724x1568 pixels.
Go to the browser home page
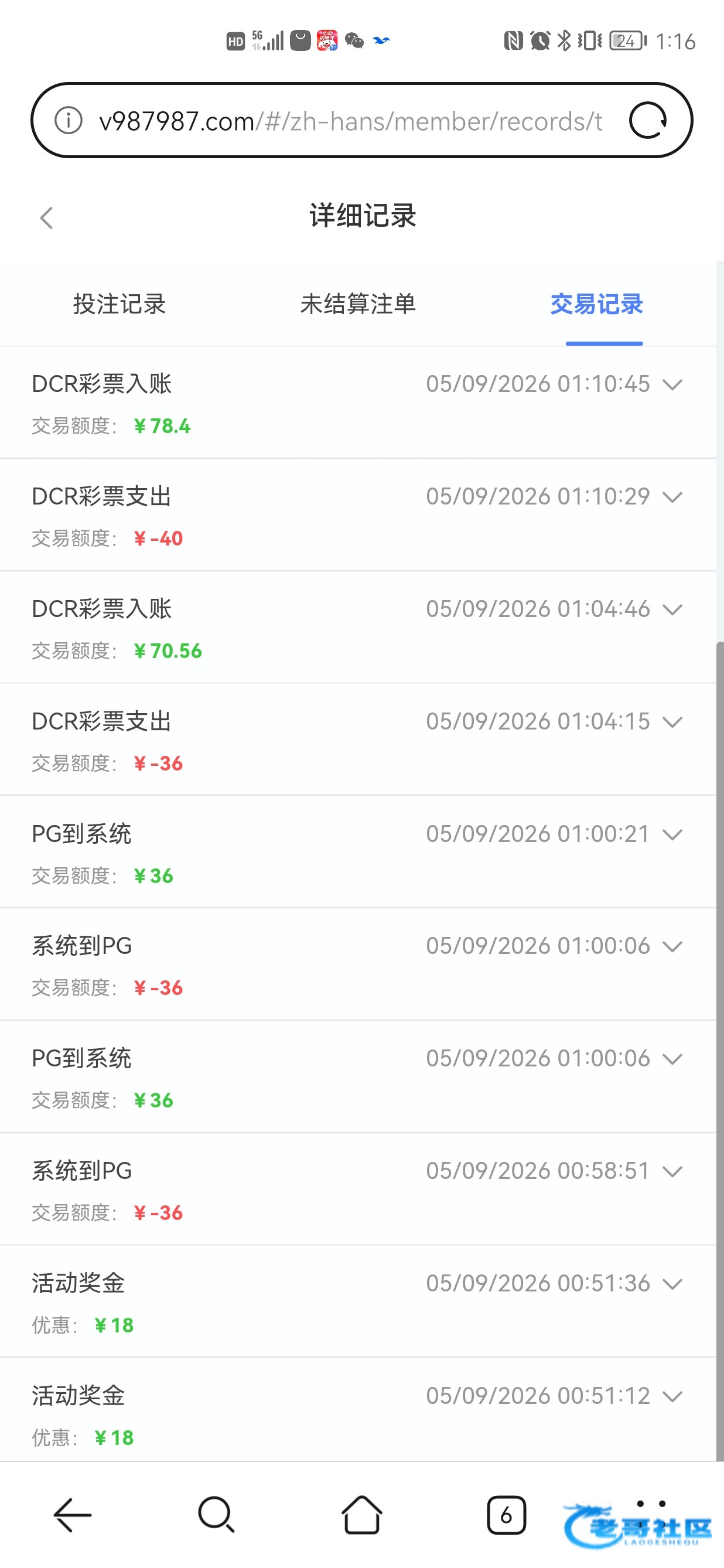pyautogui.click(x=362, y=1515)
